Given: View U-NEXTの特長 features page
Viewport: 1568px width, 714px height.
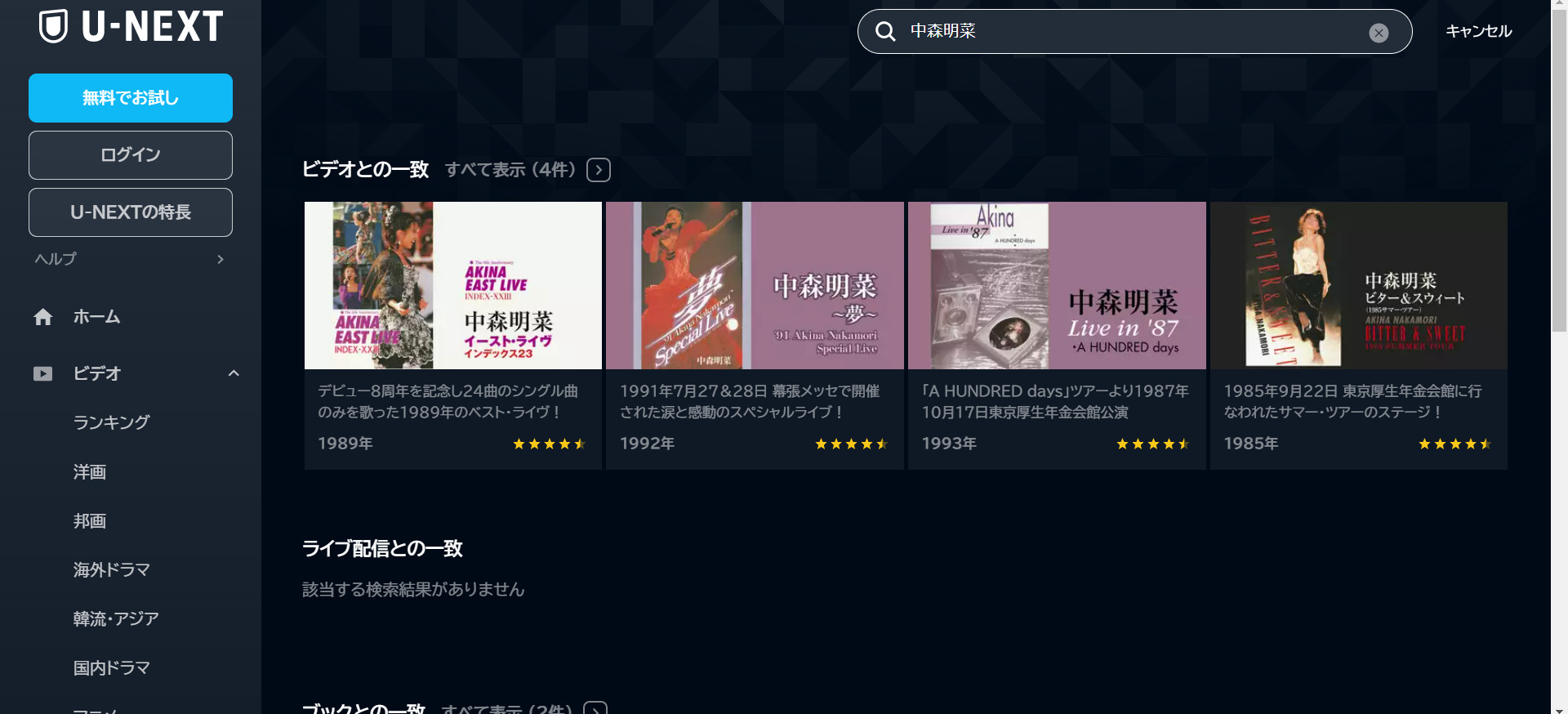Looking at the screenshot, I should (x=131, y=212).
